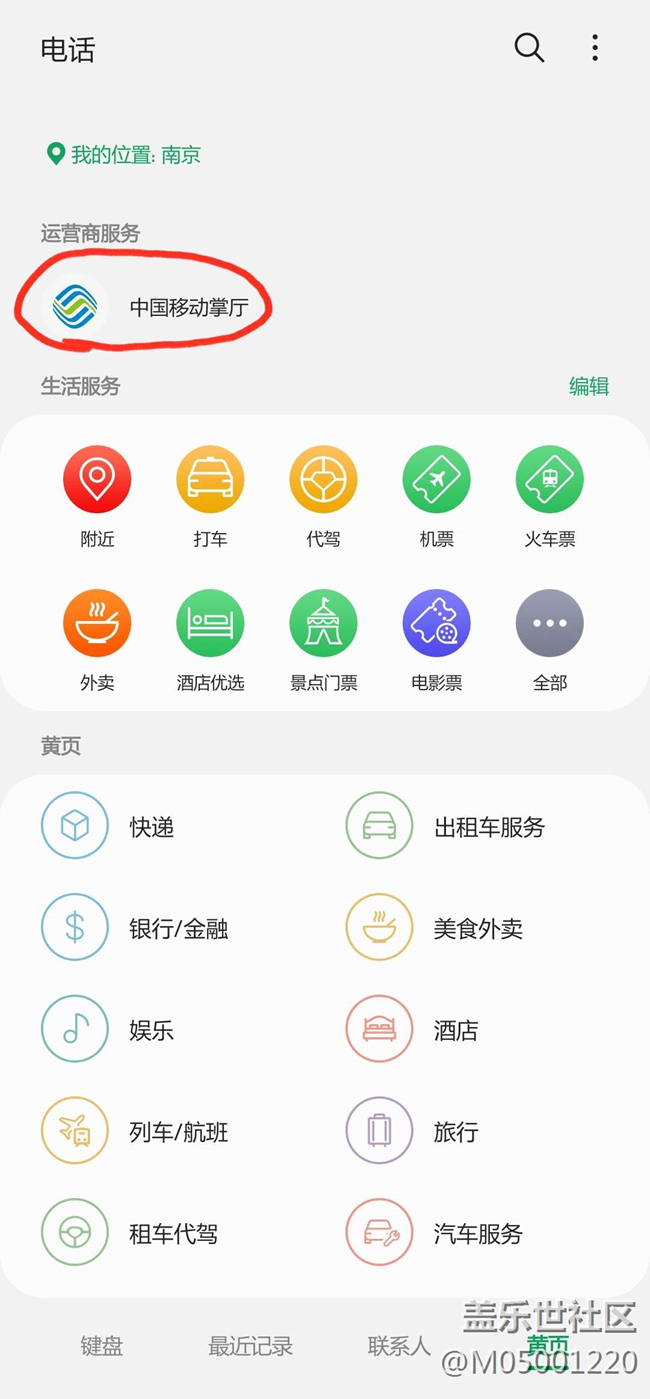Tap 编辑 to edit life services

coord(589,386)
